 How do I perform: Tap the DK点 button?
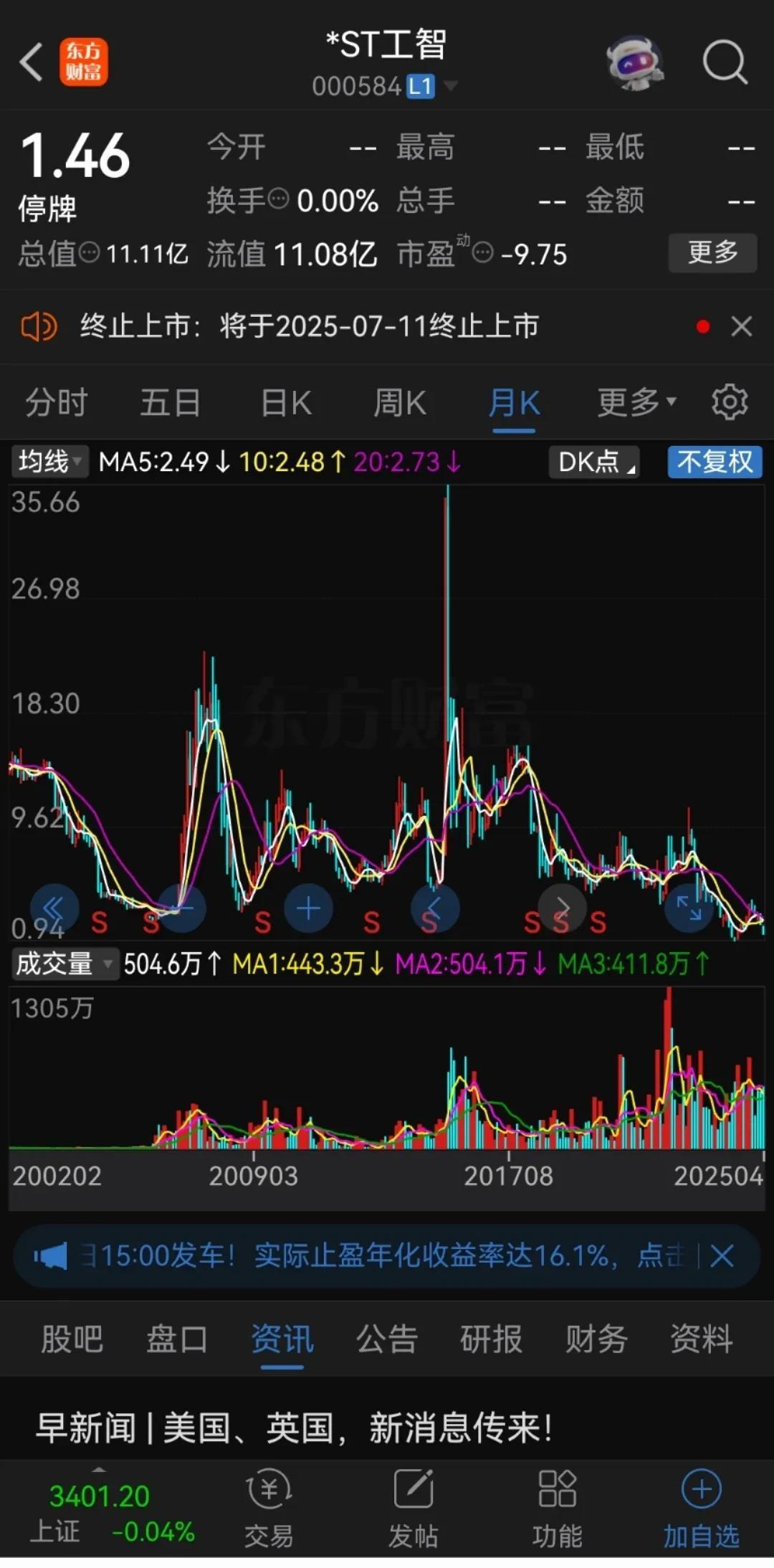coord(594,462)
